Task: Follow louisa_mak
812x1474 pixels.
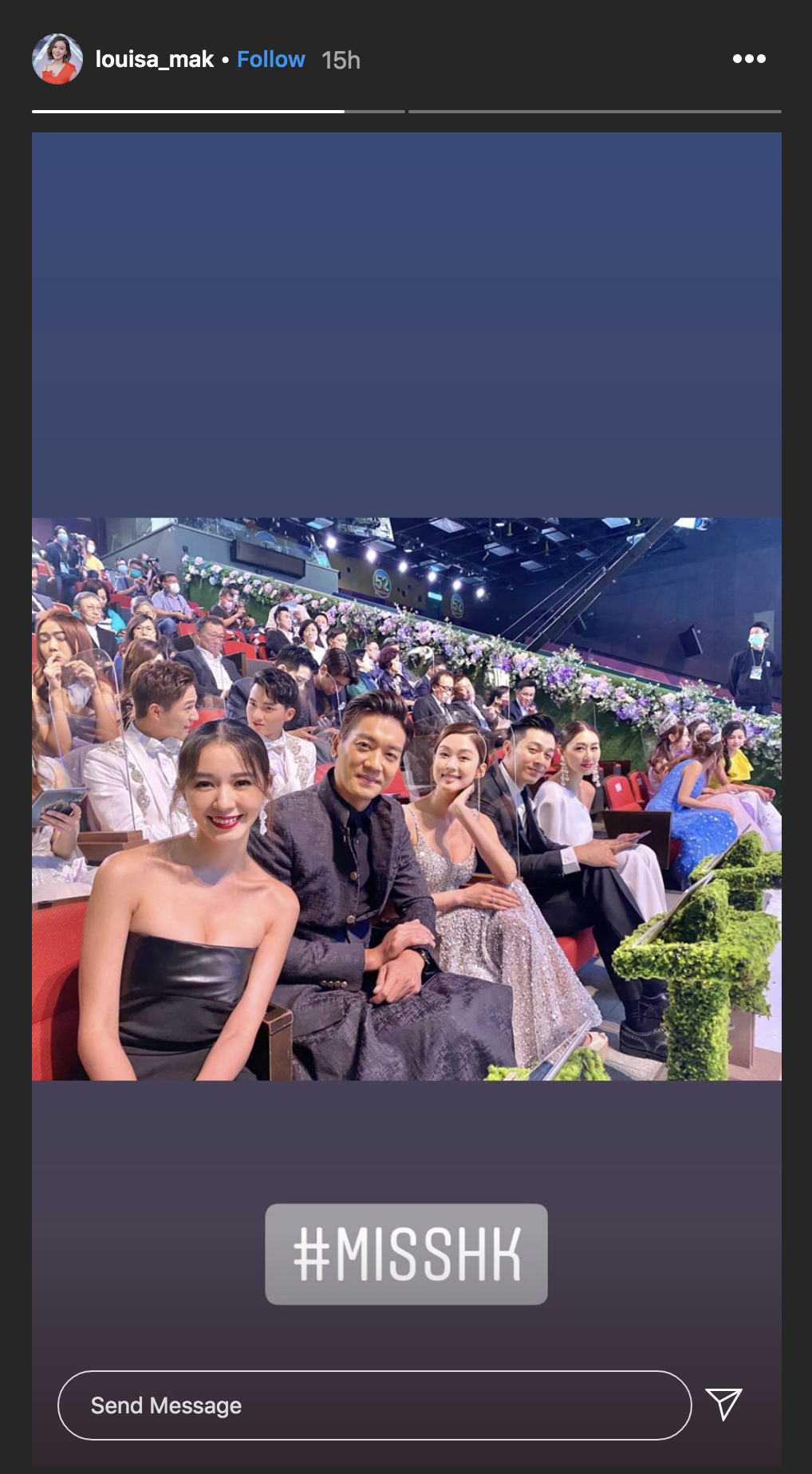Action: pyautogui.click(x=270, y=60)
